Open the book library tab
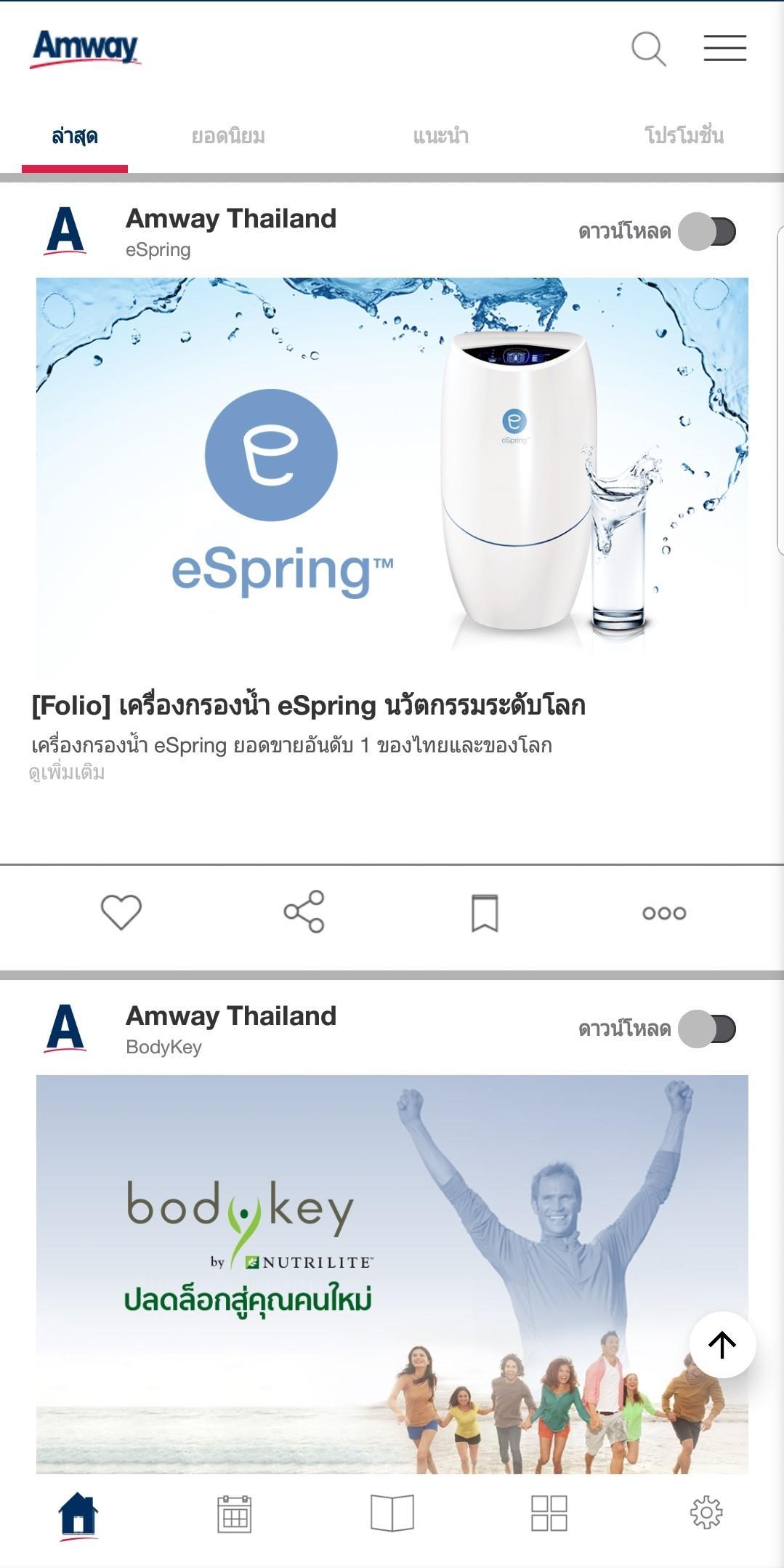The image size is (784, 1568). point(392,1513)
